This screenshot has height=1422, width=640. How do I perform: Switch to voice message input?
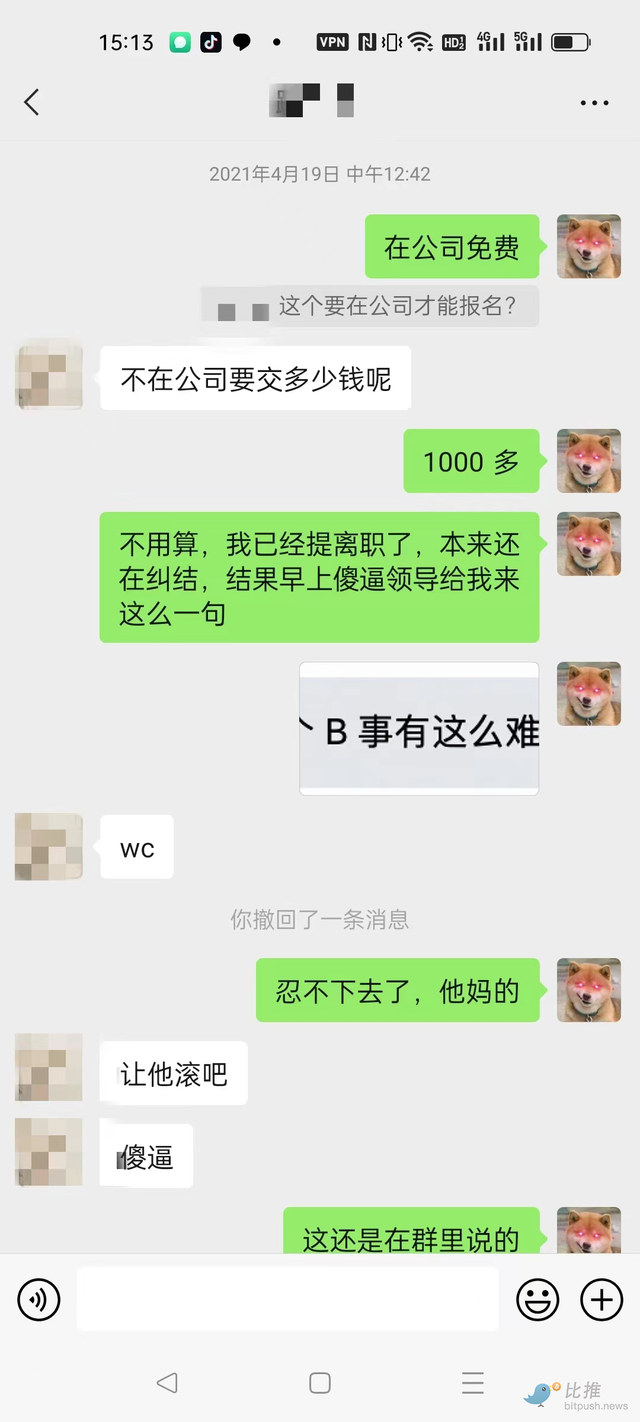(x=39, y=1299)
